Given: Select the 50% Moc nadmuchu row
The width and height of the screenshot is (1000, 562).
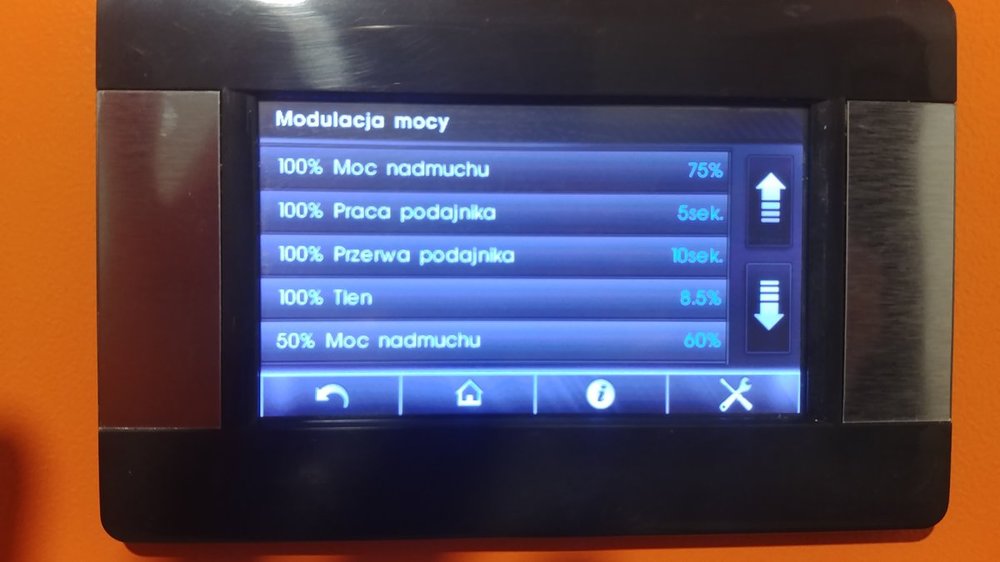Looking at the screenshot, I should (495, 341).
